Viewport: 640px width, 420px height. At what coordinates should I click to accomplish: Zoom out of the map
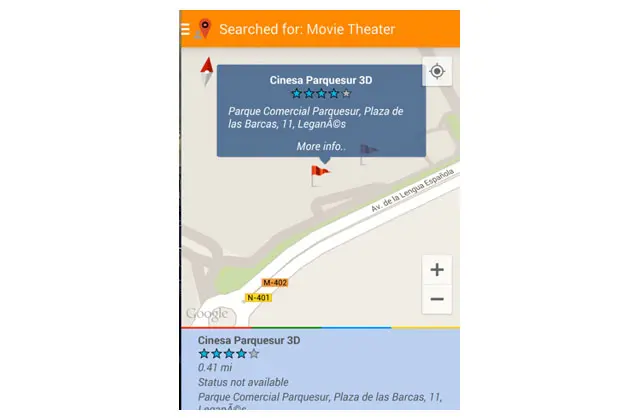coord(437,299)
